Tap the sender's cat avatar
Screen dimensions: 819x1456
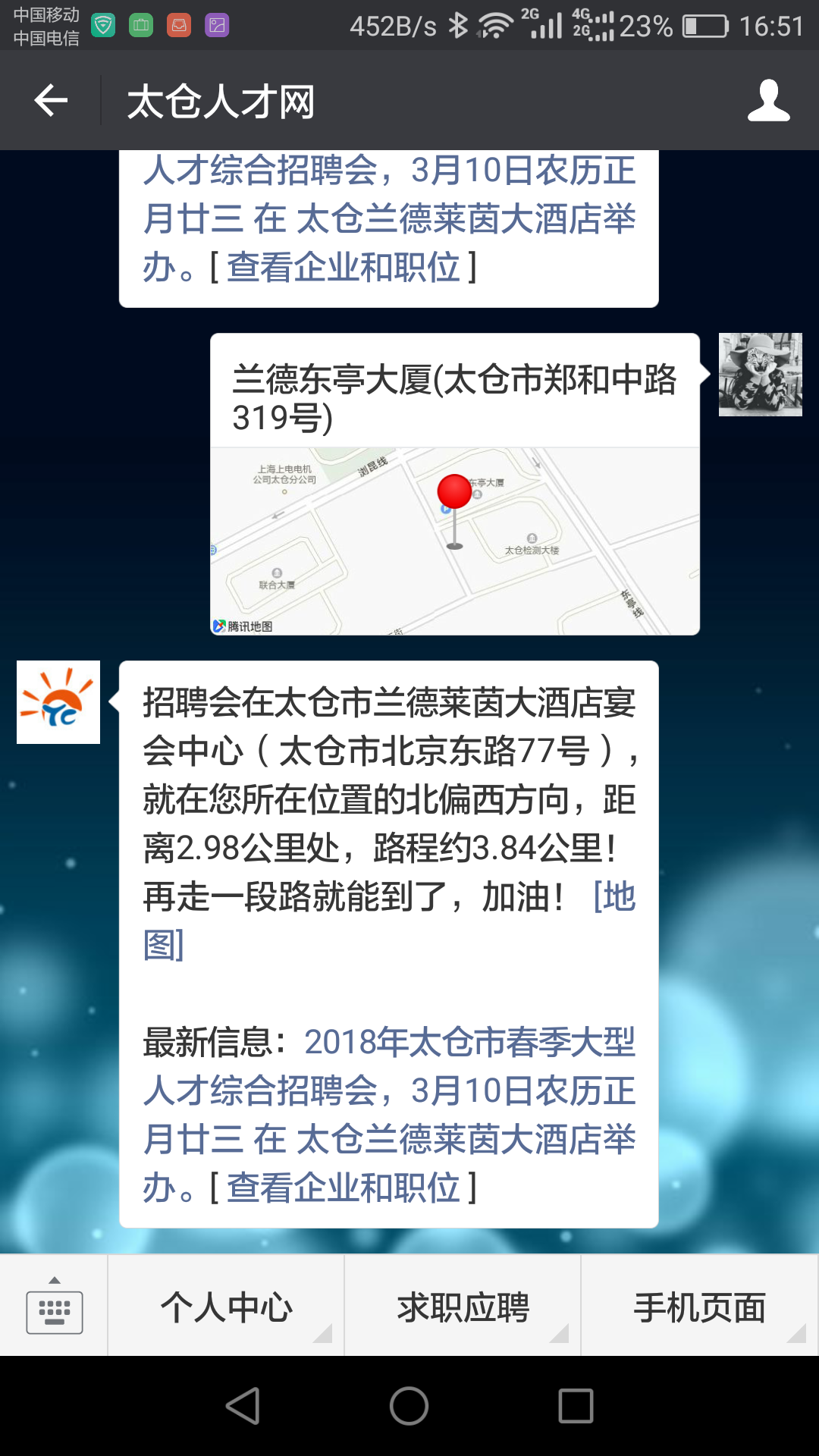(760, 375)
